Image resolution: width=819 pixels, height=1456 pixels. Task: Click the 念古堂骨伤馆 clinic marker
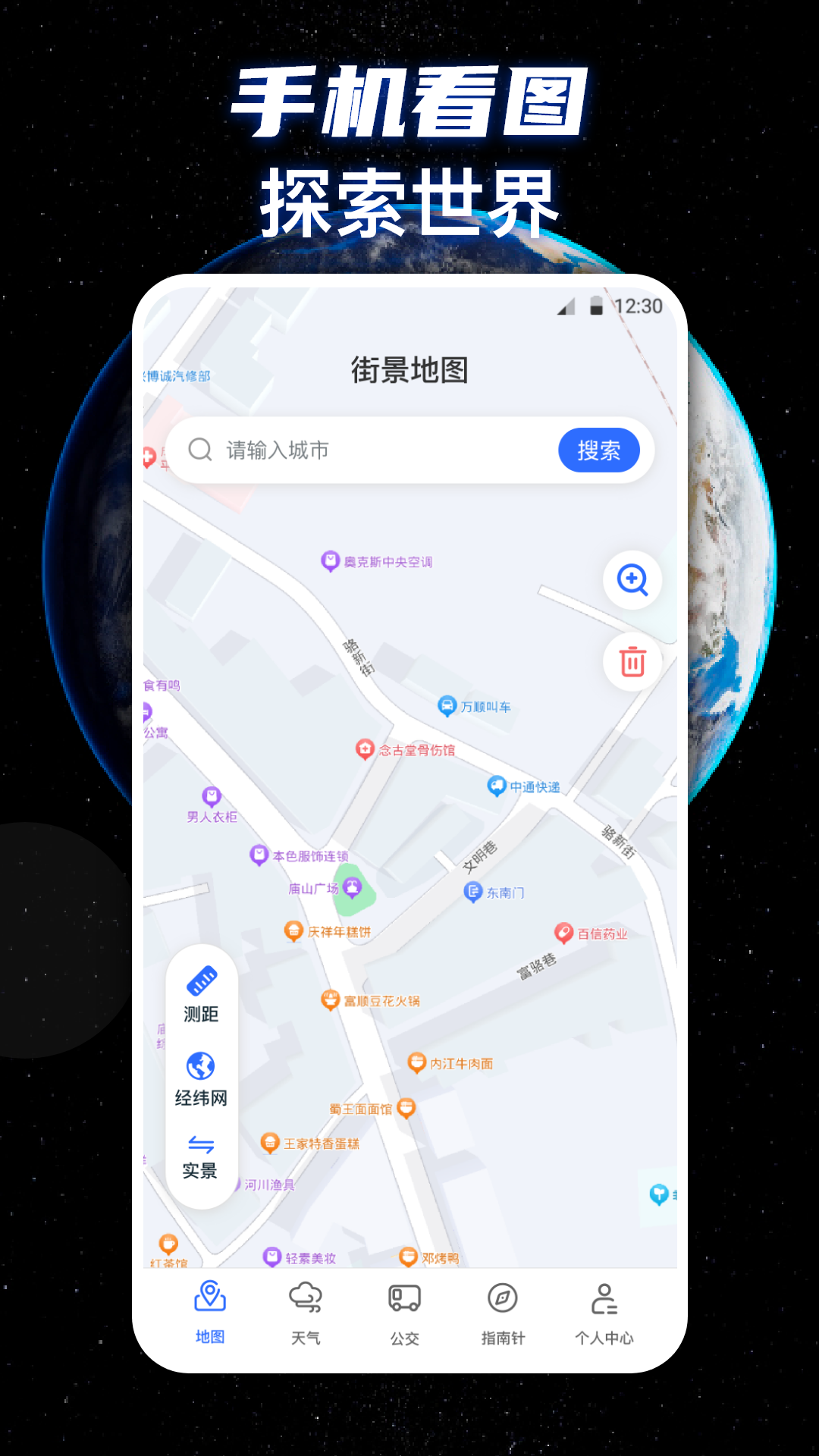364,747
